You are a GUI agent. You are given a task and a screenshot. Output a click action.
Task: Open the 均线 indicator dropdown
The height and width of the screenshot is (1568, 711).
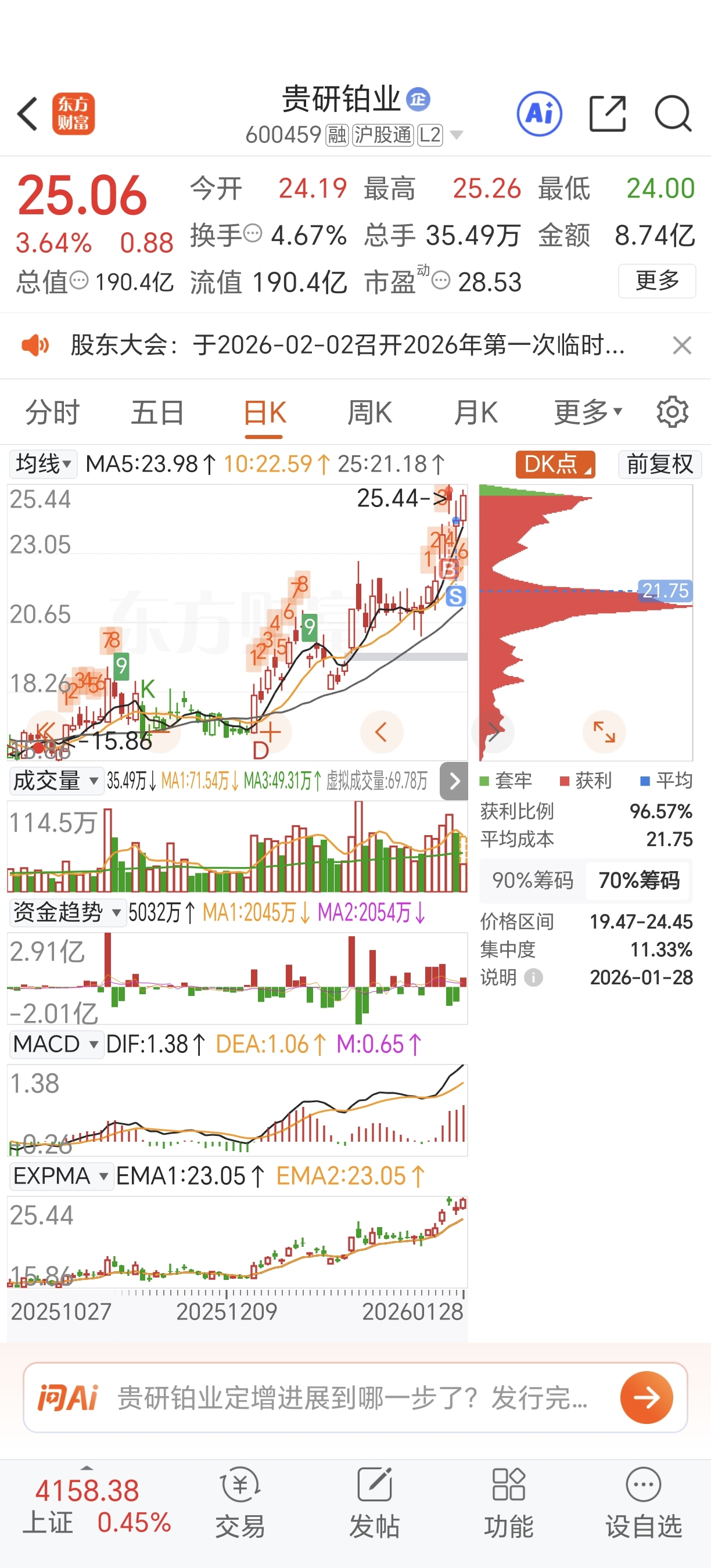[43, 464]
